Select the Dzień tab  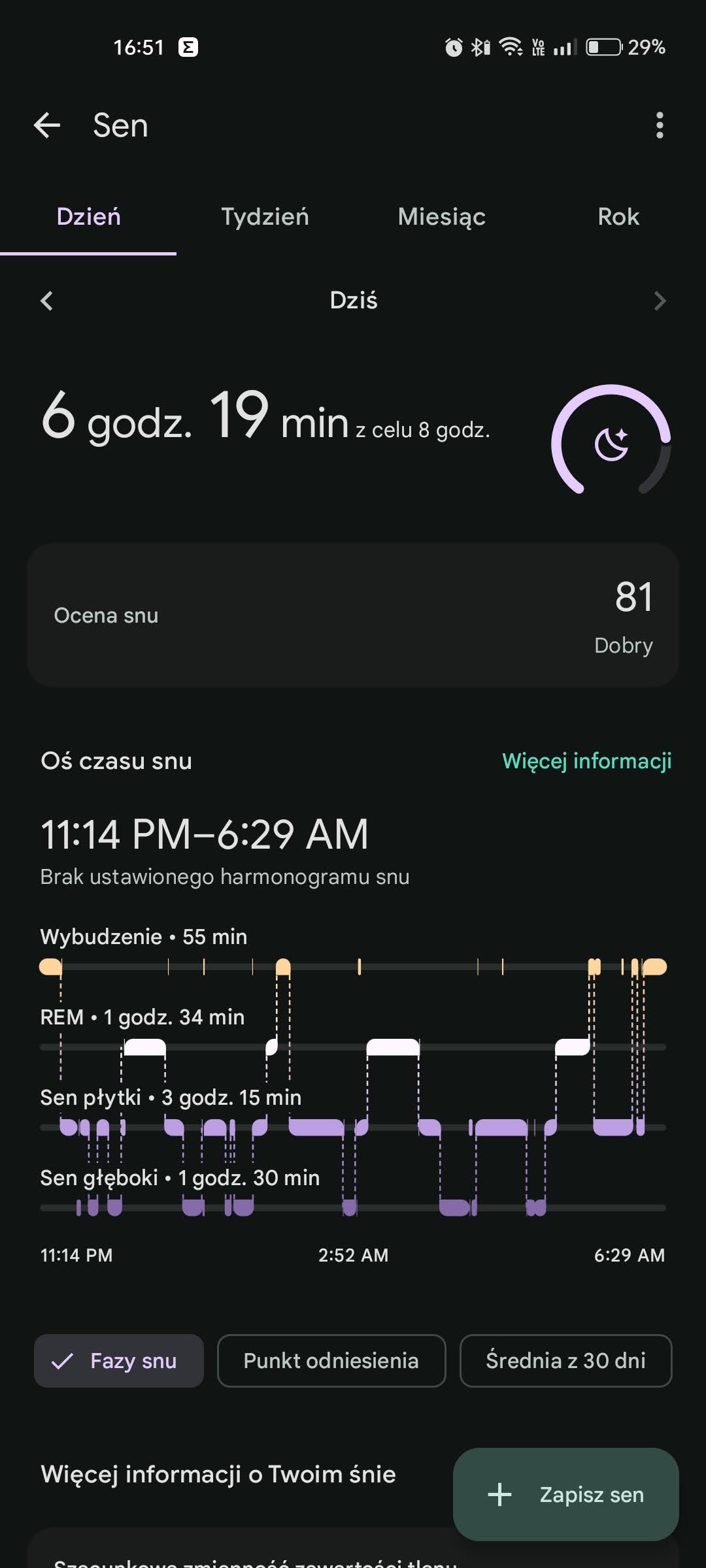click(88, 217)
